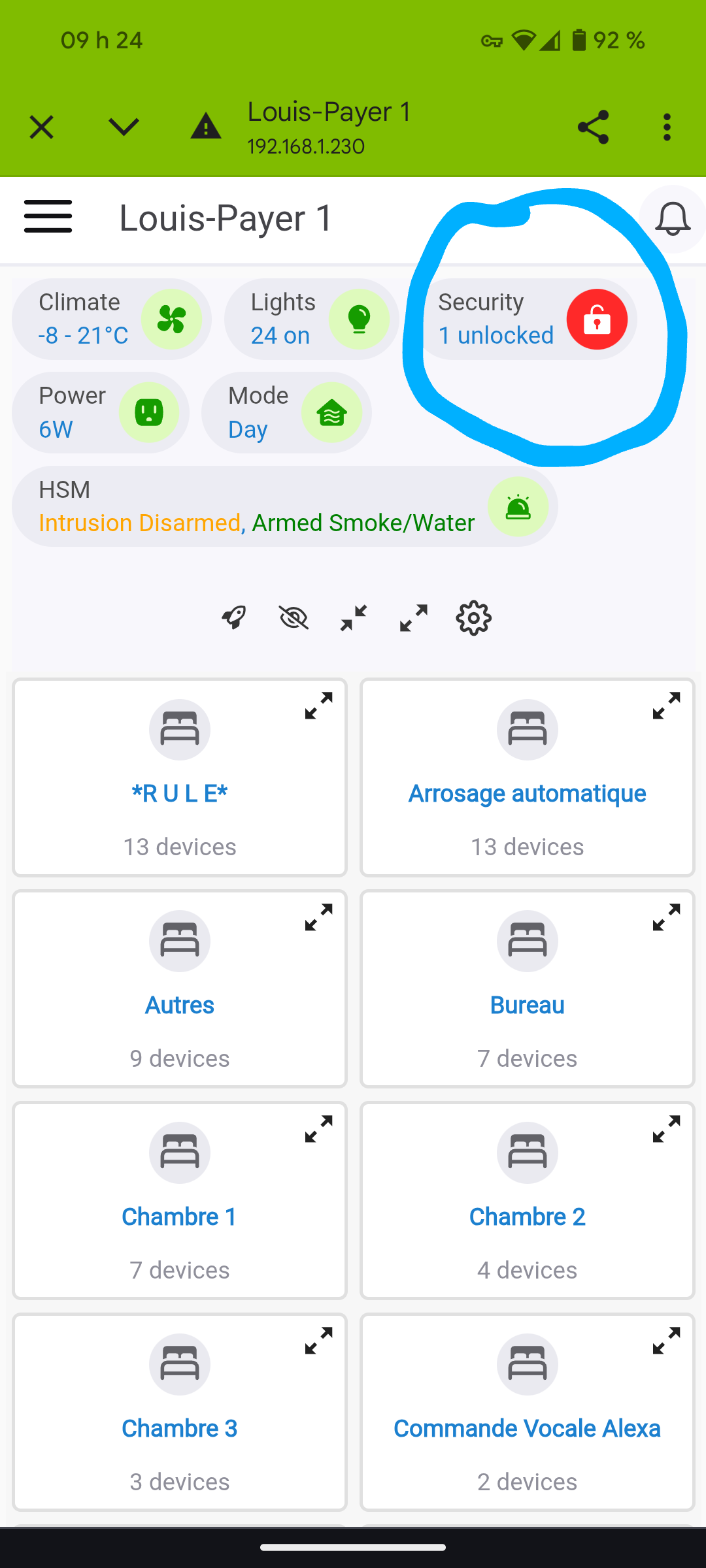Tap the rocket icon in the toolbar
The image size is (706, 1568).
click(234, 617)
